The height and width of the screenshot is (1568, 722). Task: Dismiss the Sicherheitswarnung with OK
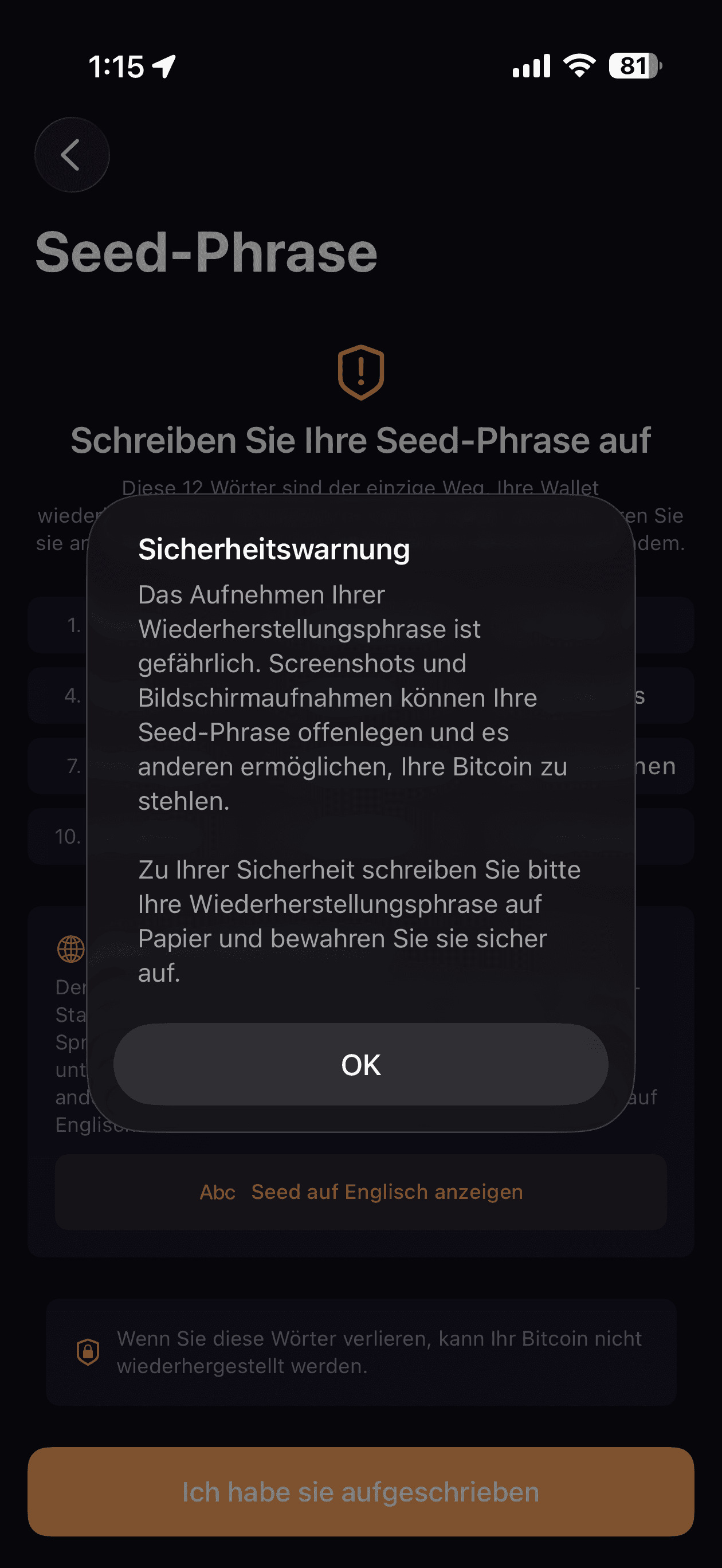361,1064
